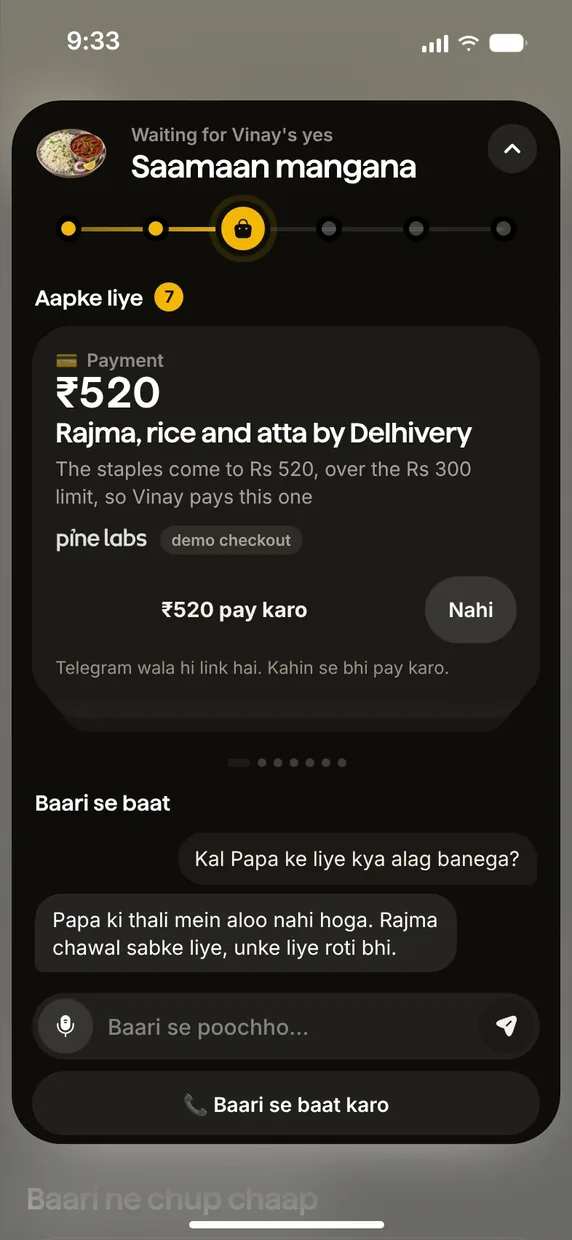The height and width of the screenshot is (1240, 572).
Task: Collapse the sheet with the chevron up button
Action: [x=512, y=149]
